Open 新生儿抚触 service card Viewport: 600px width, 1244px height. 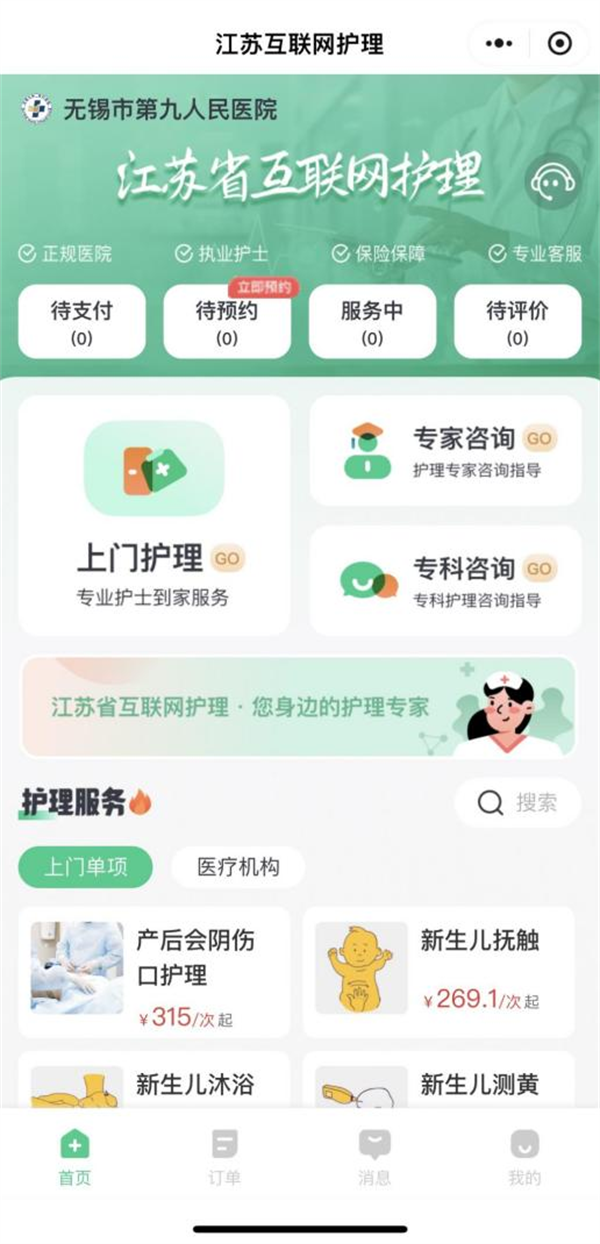pyautogui.click(x=438, y=972)
